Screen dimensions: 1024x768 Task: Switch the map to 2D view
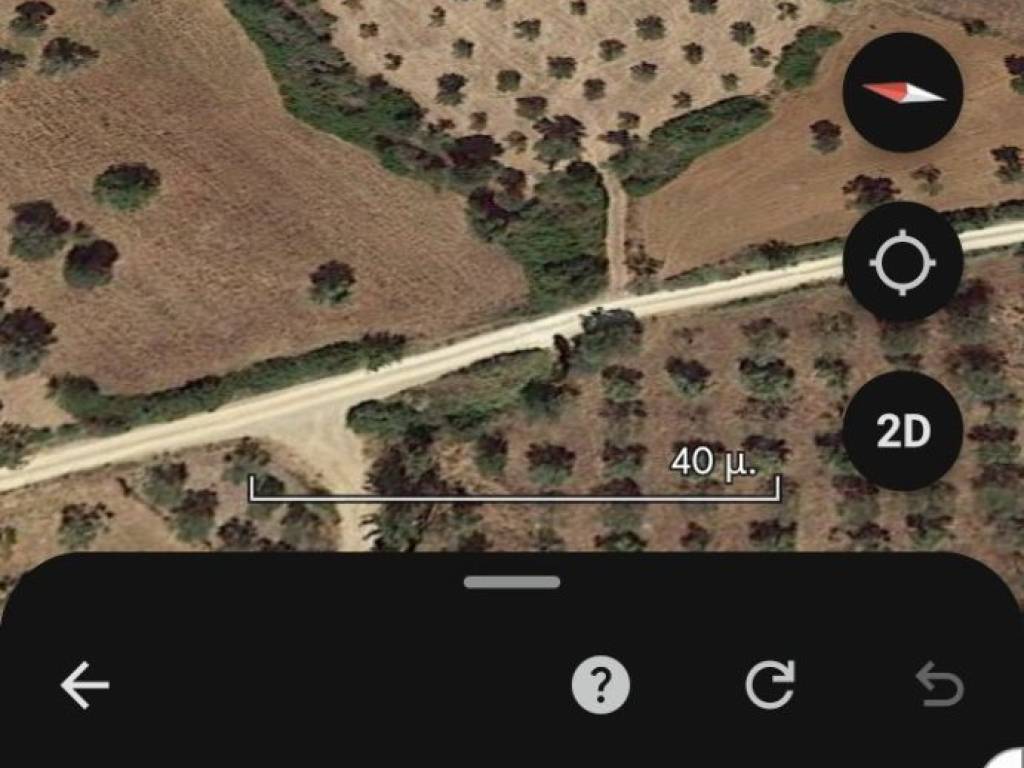click(902, 431)
